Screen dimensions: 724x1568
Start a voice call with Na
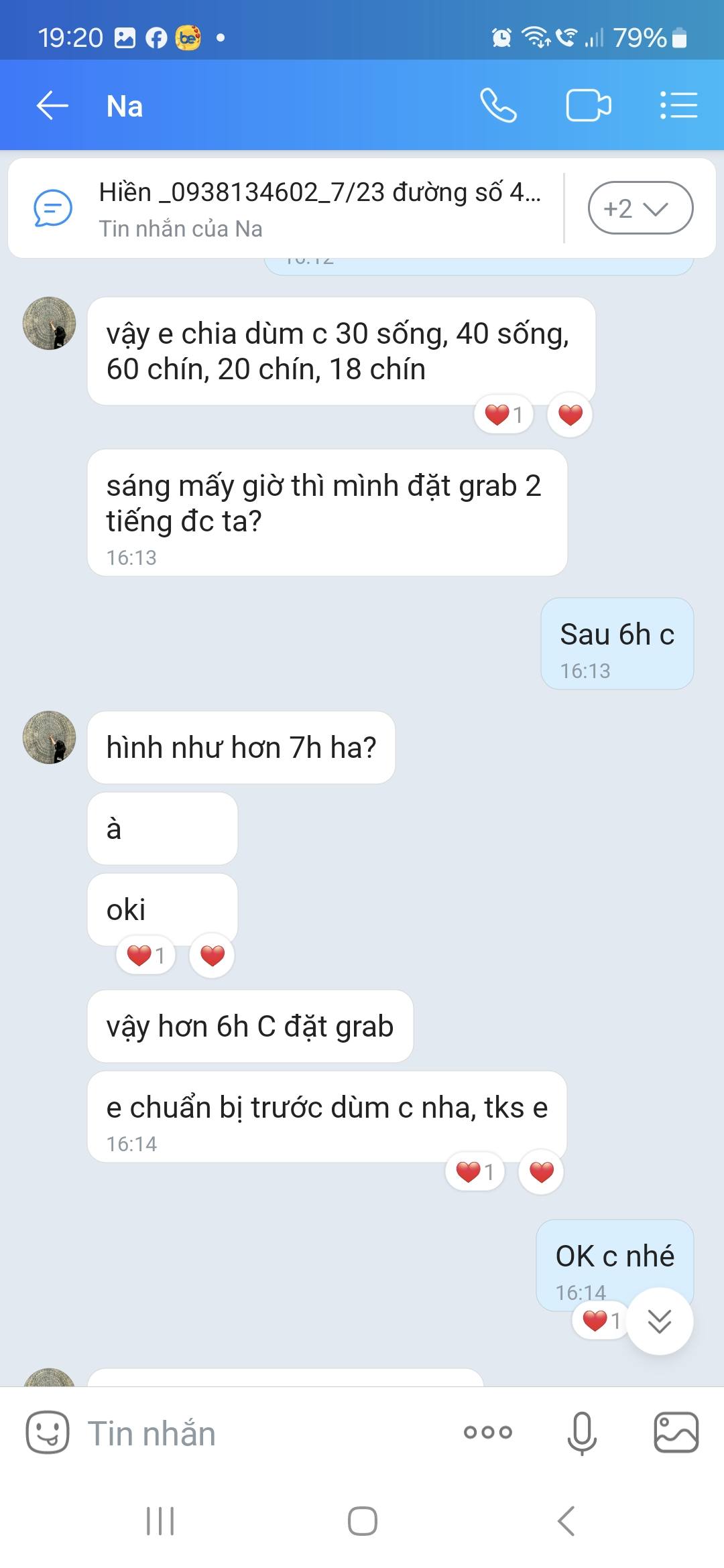click(x=498, y=106)
